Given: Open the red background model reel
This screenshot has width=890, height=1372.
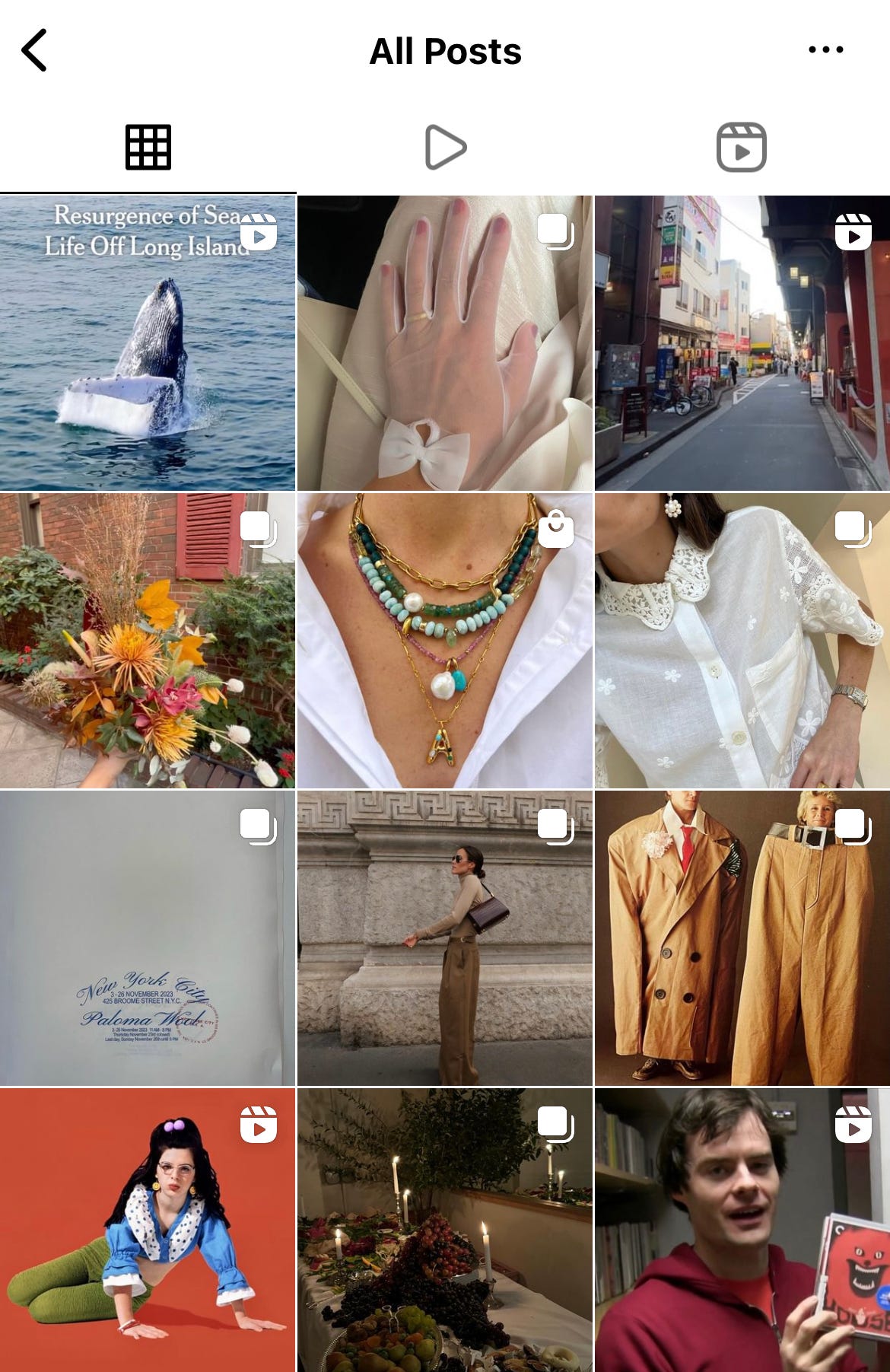Looking at the screenshot, I should point(148,1229).
